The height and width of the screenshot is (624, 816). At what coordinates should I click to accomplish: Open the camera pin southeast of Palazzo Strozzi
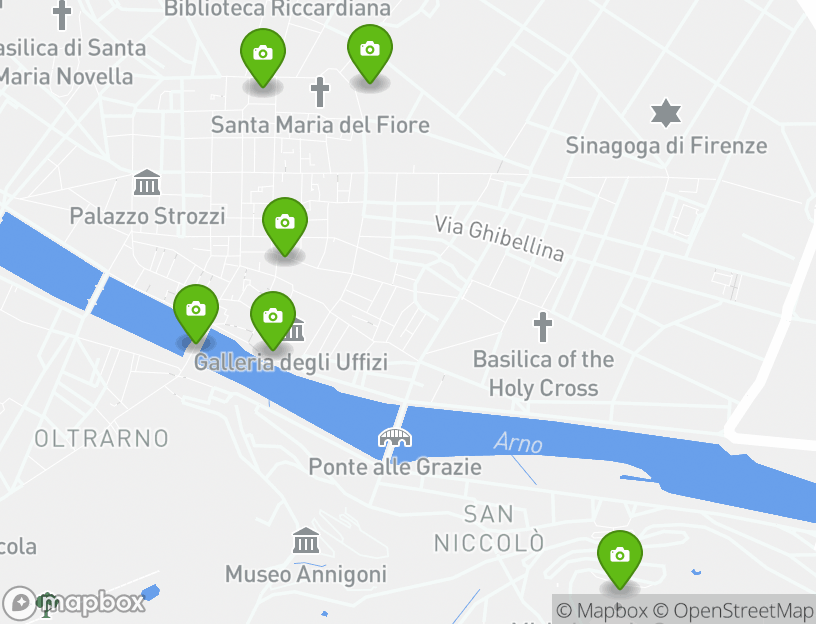tap(285, 222)
